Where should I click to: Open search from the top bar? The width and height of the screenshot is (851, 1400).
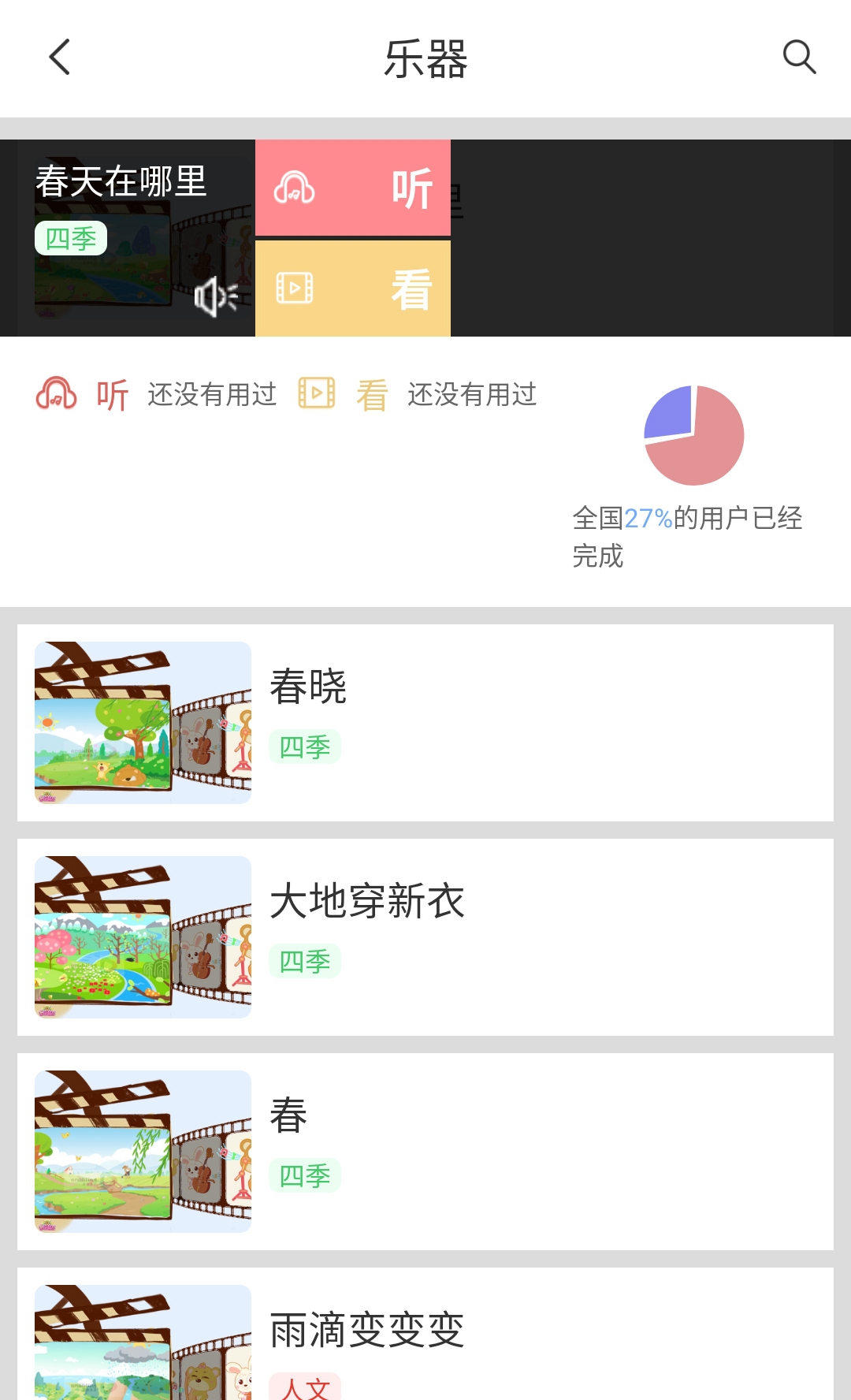(x=799, y=58)
